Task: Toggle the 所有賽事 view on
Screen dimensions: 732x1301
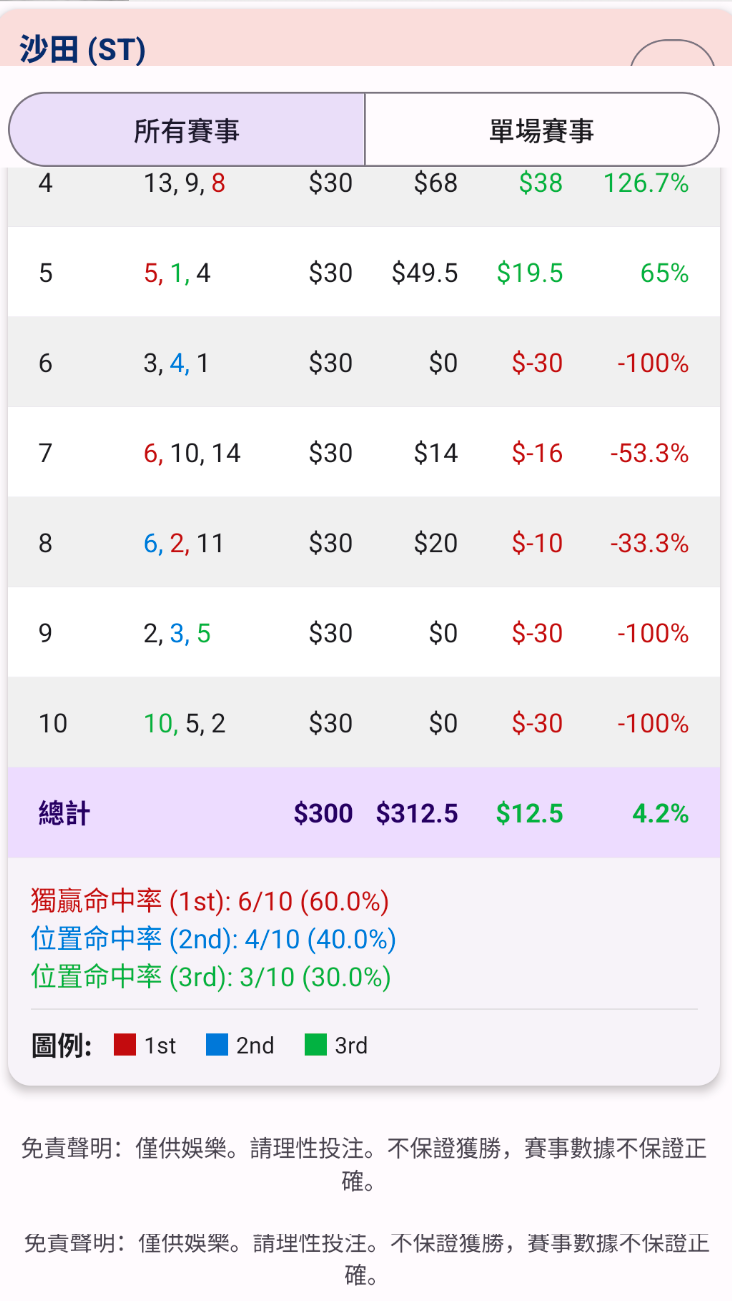Action: click(x=186, y=130)
